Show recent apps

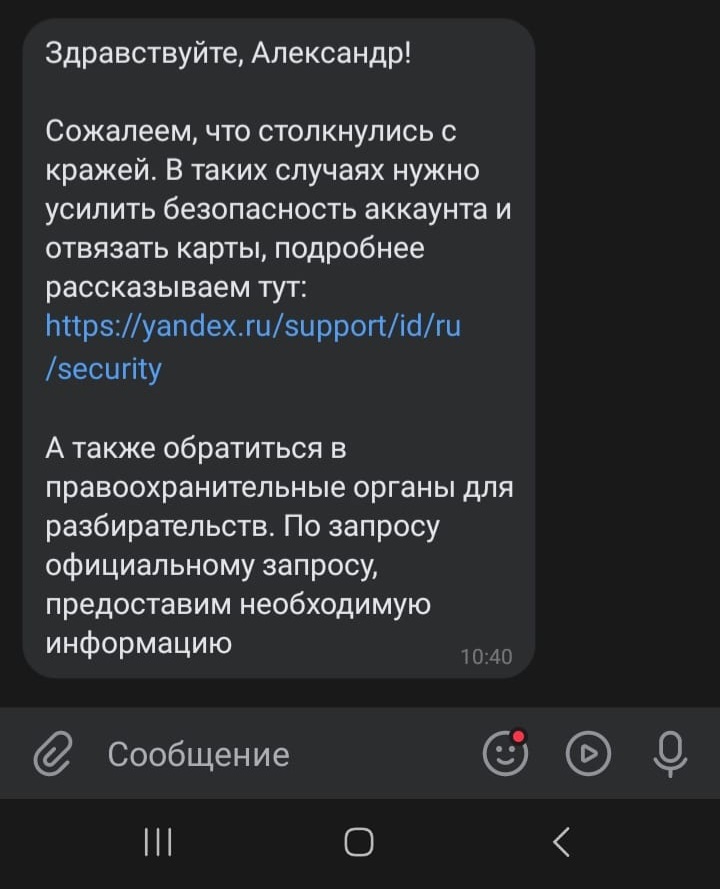(158, 842)
